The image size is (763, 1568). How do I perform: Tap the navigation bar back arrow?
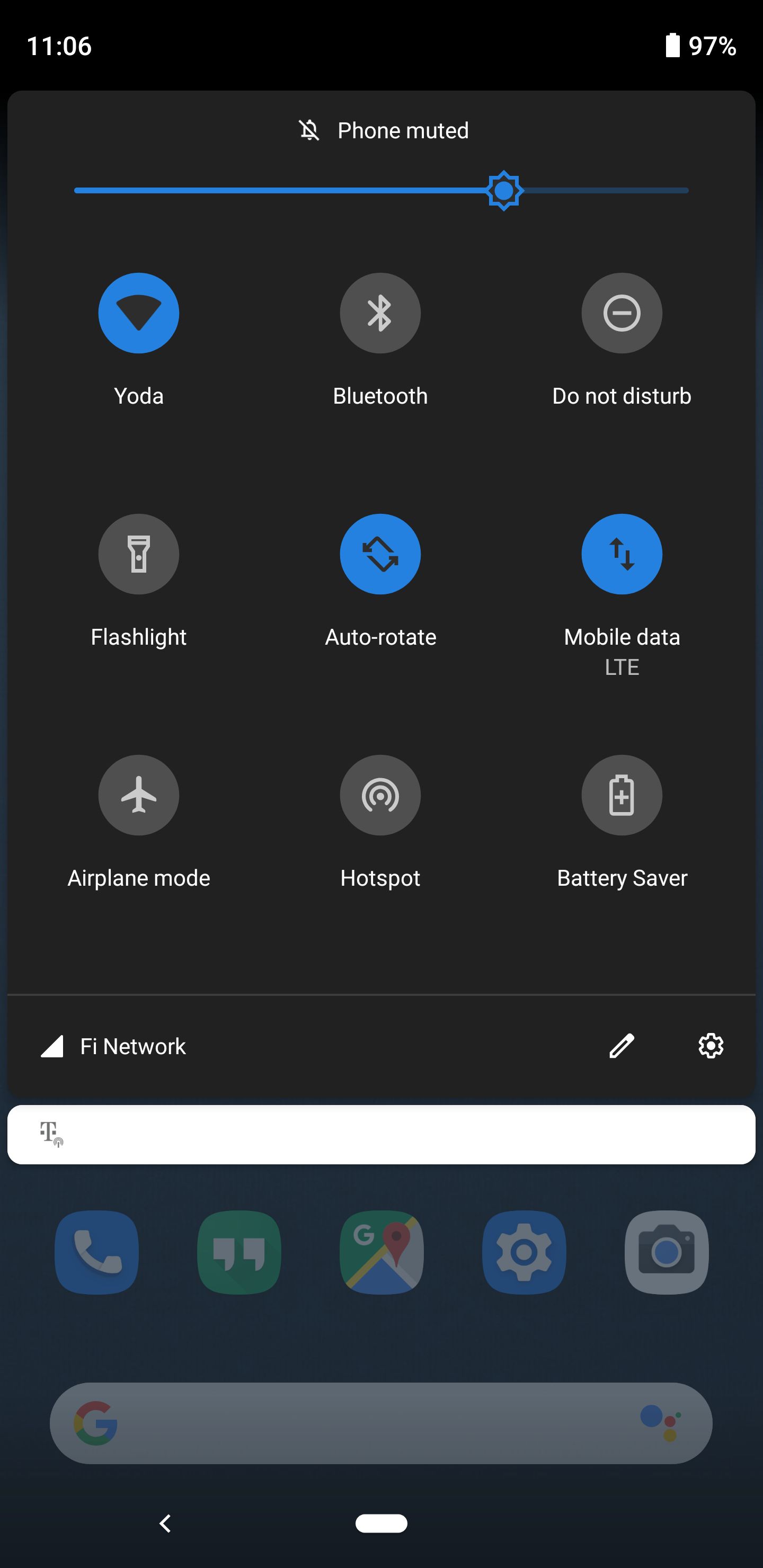coord(164,1523)
